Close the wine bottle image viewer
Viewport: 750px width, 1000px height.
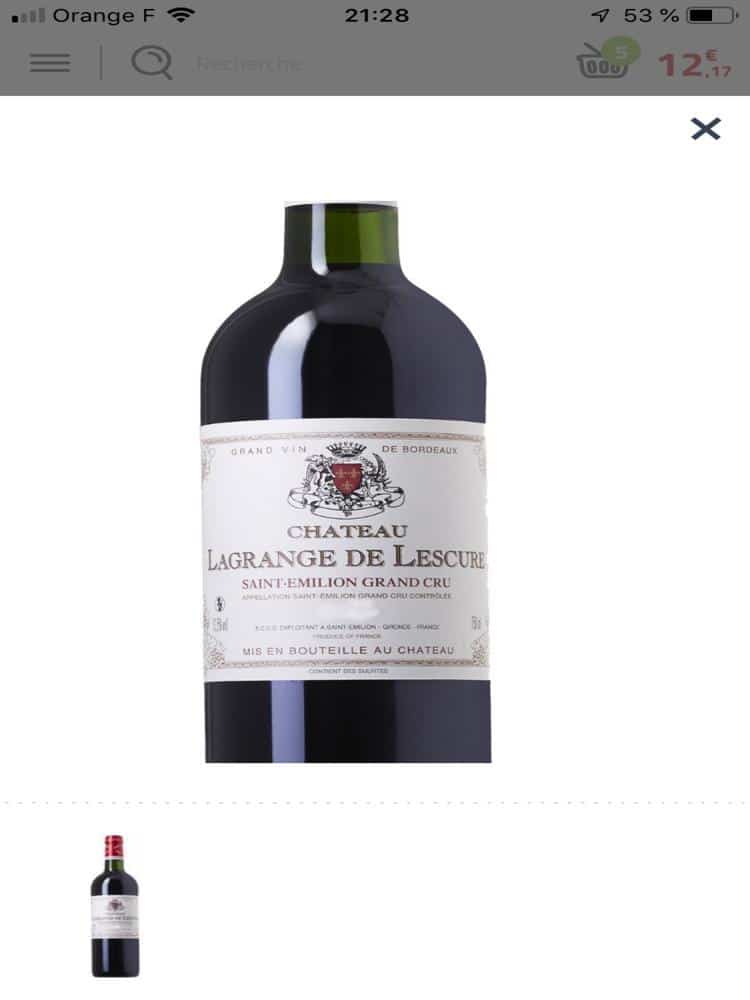tap(705, 128)
